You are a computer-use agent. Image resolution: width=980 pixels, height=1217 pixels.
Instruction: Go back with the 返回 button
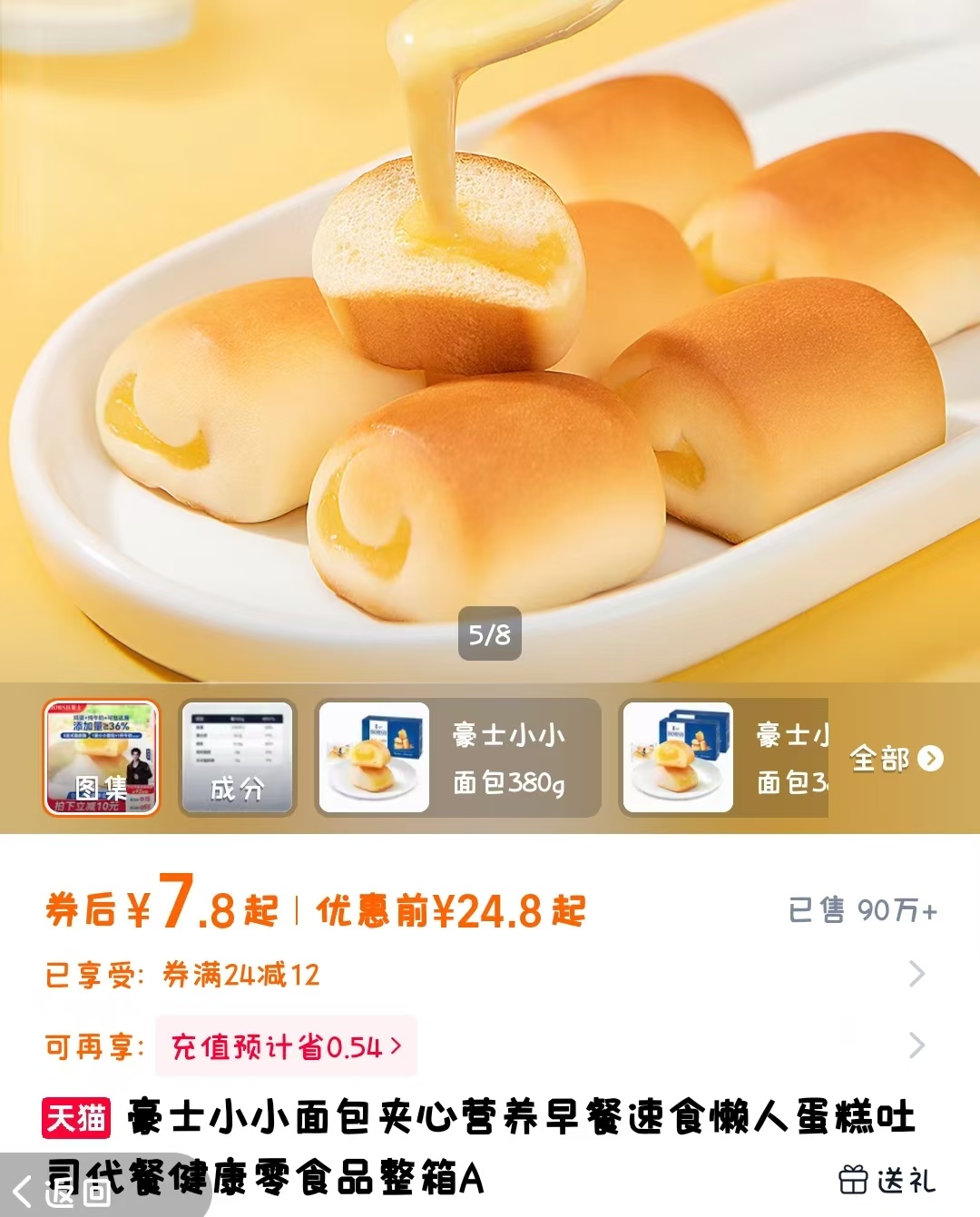click(64, 1191)
